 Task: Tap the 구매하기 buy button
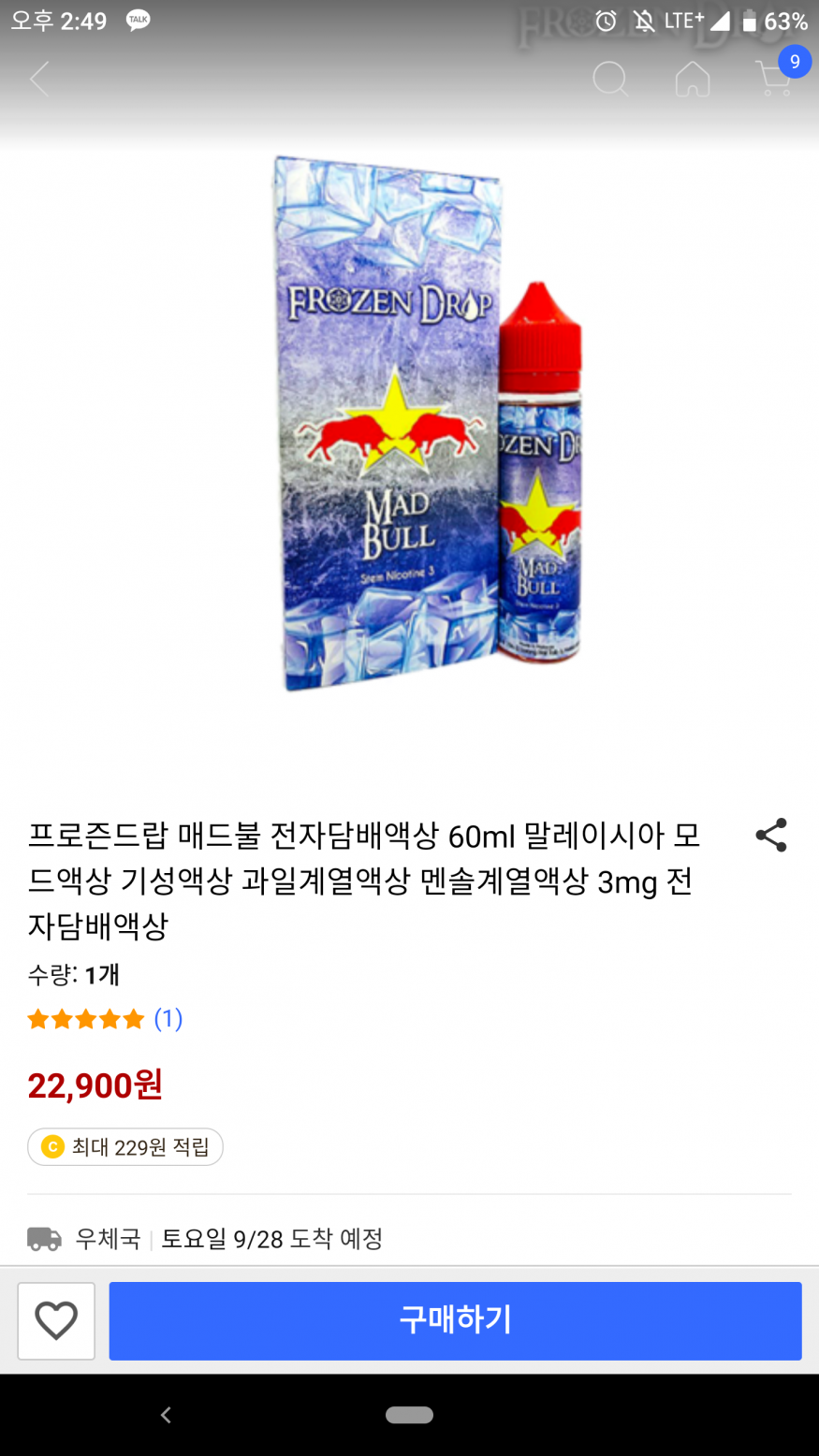point(455,1320)
